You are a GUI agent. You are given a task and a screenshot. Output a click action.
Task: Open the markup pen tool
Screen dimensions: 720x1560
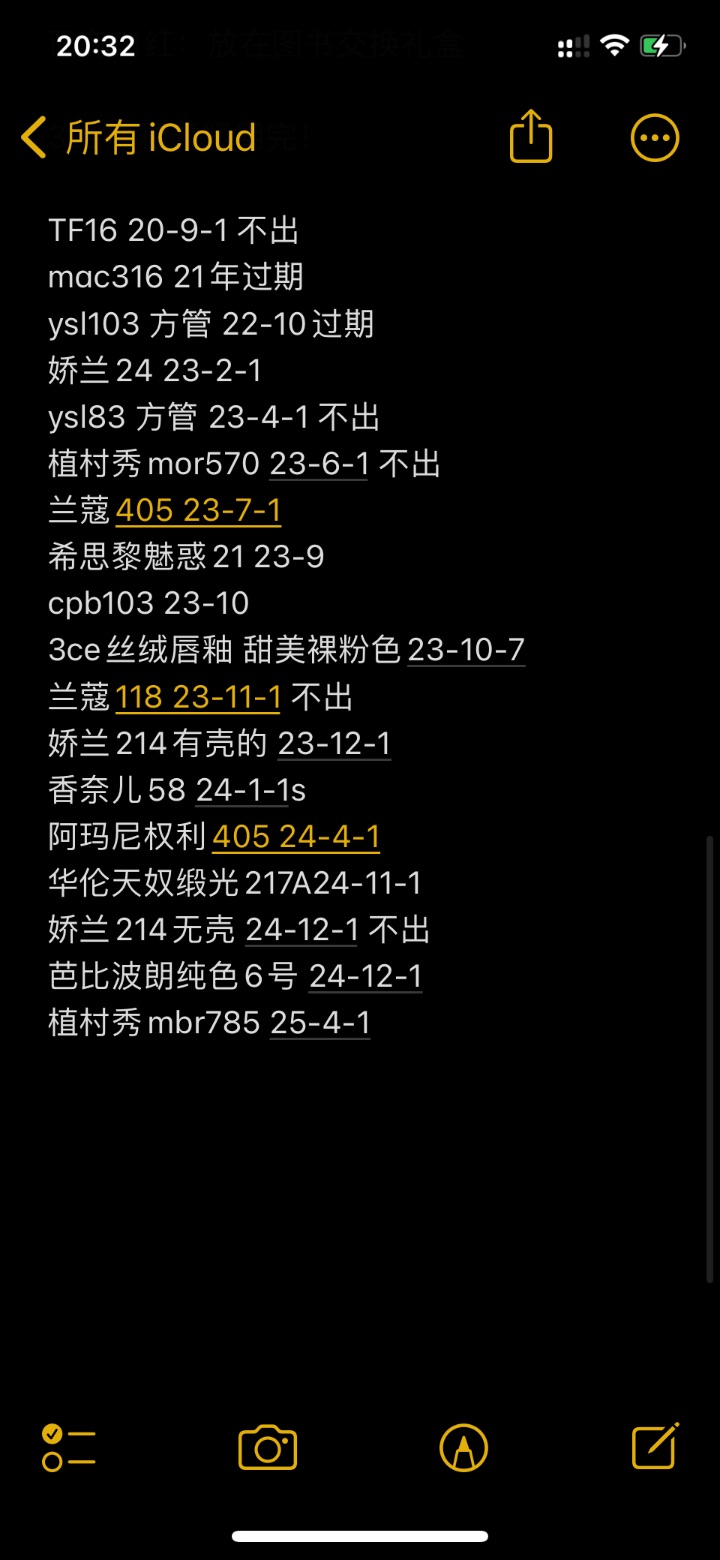[x=464, y=1448]
